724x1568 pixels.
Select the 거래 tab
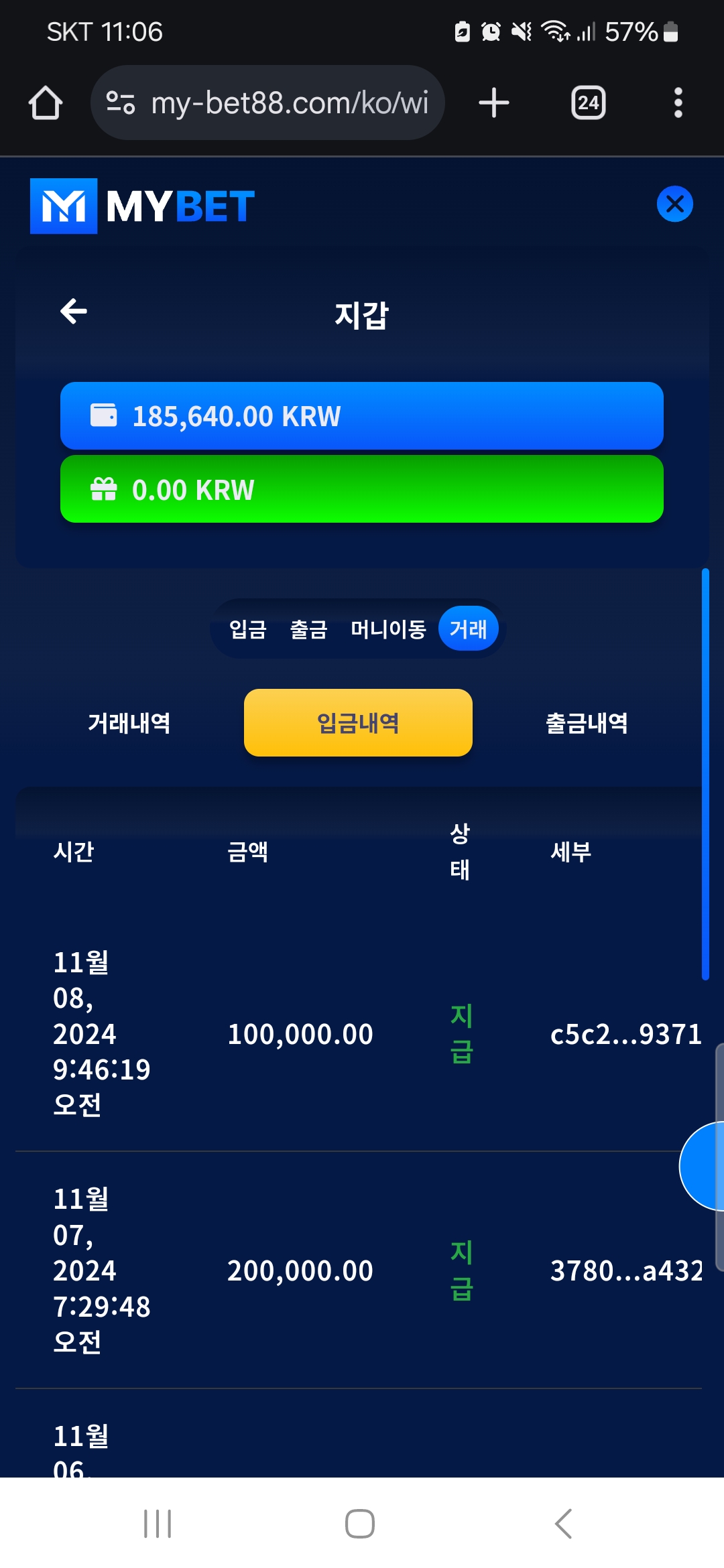468,629
